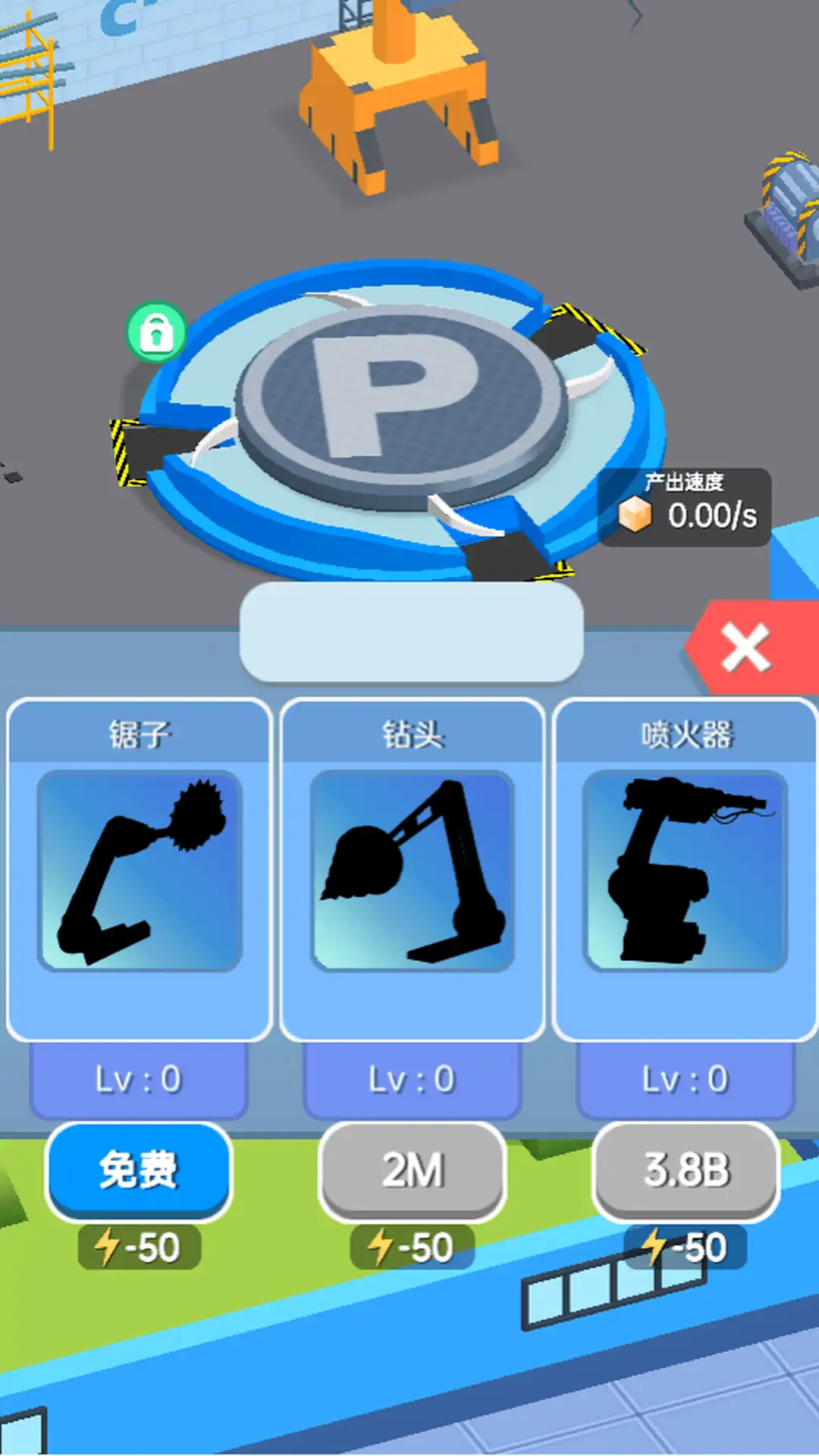Image resolution: width=819 pixels, height=1456 pixels.
Task: Close the upgrade panel with the red X
Action: [x=746, y=648]
